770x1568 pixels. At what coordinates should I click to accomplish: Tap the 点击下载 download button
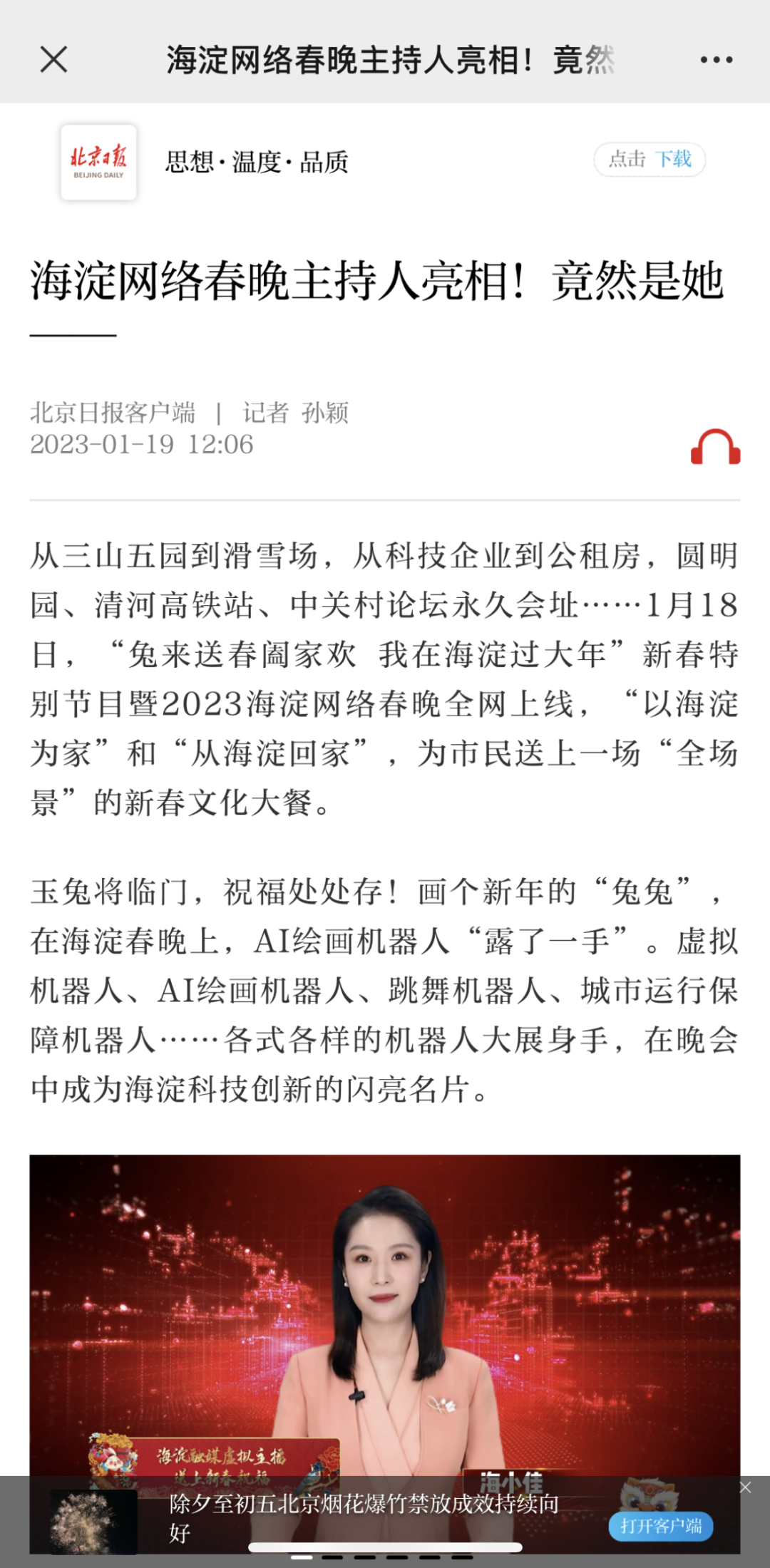coord(650,160)
